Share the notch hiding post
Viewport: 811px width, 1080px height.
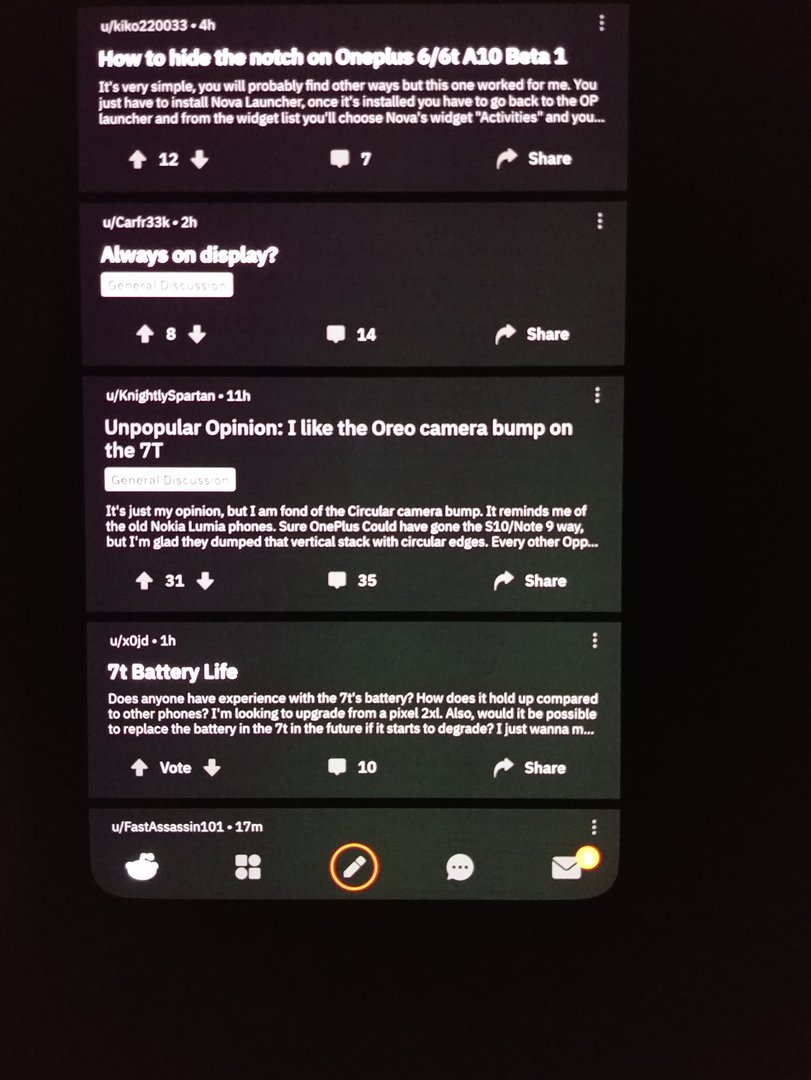click(534, 159)
